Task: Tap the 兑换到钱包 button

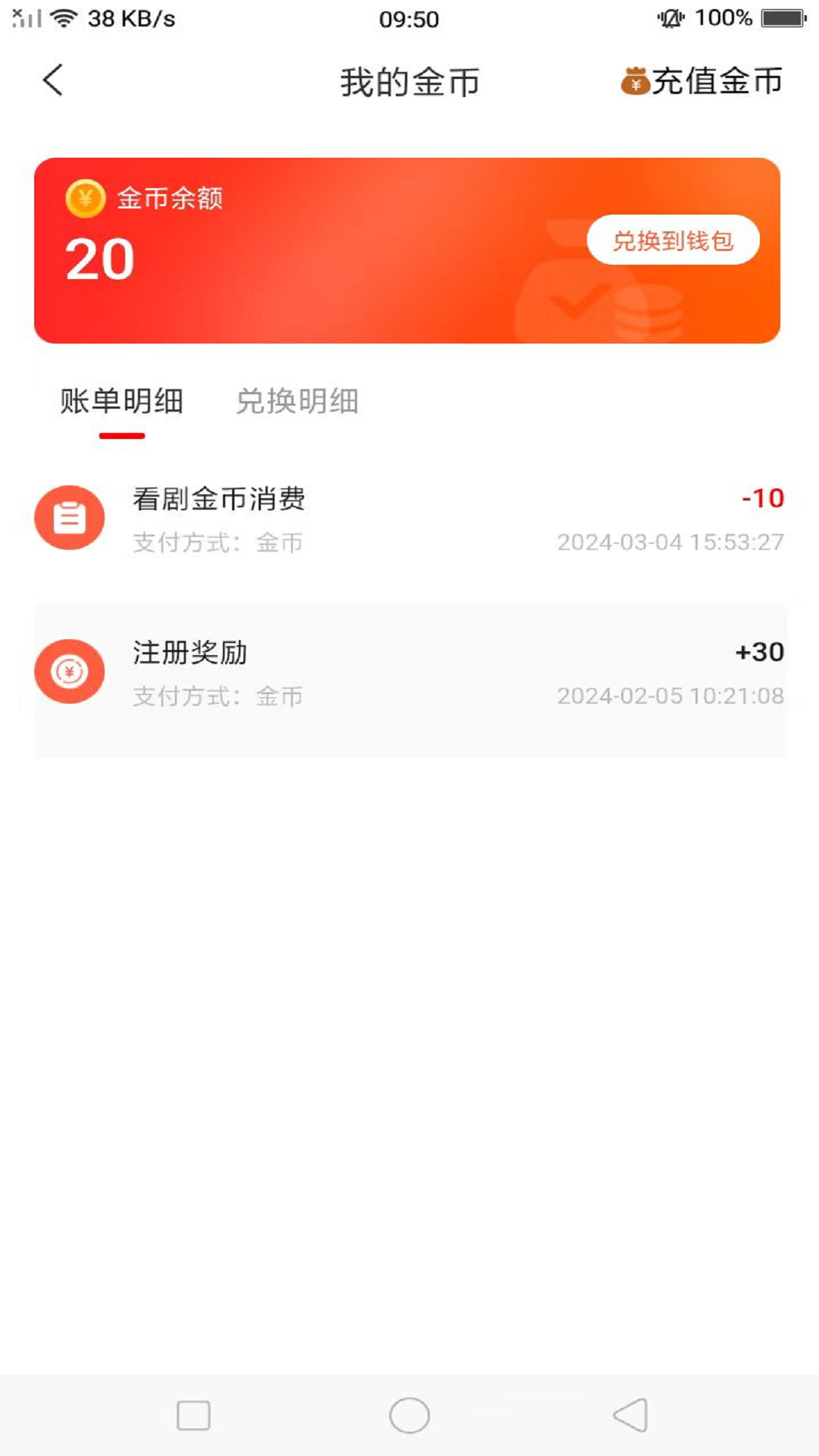Action: [673, 240]
